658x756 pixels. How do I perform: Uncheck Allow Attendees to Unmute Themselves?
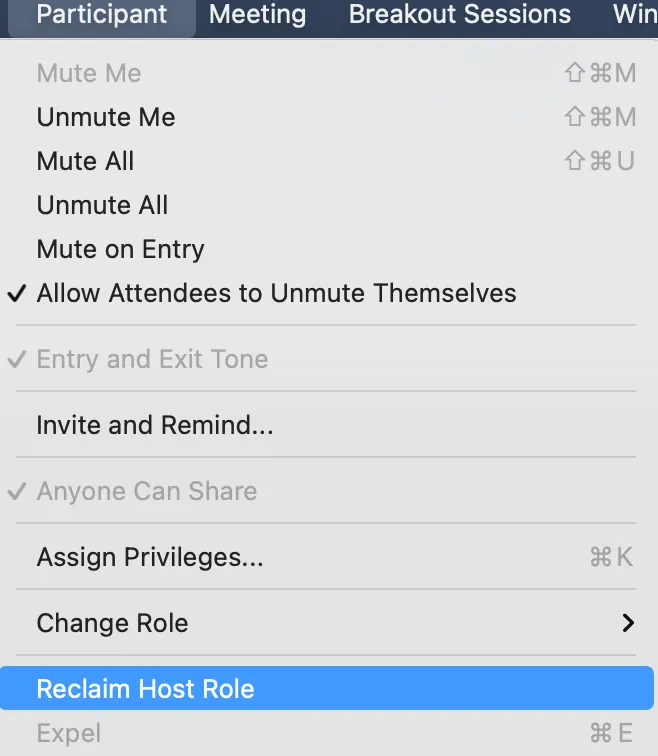(x=276, y=293)
